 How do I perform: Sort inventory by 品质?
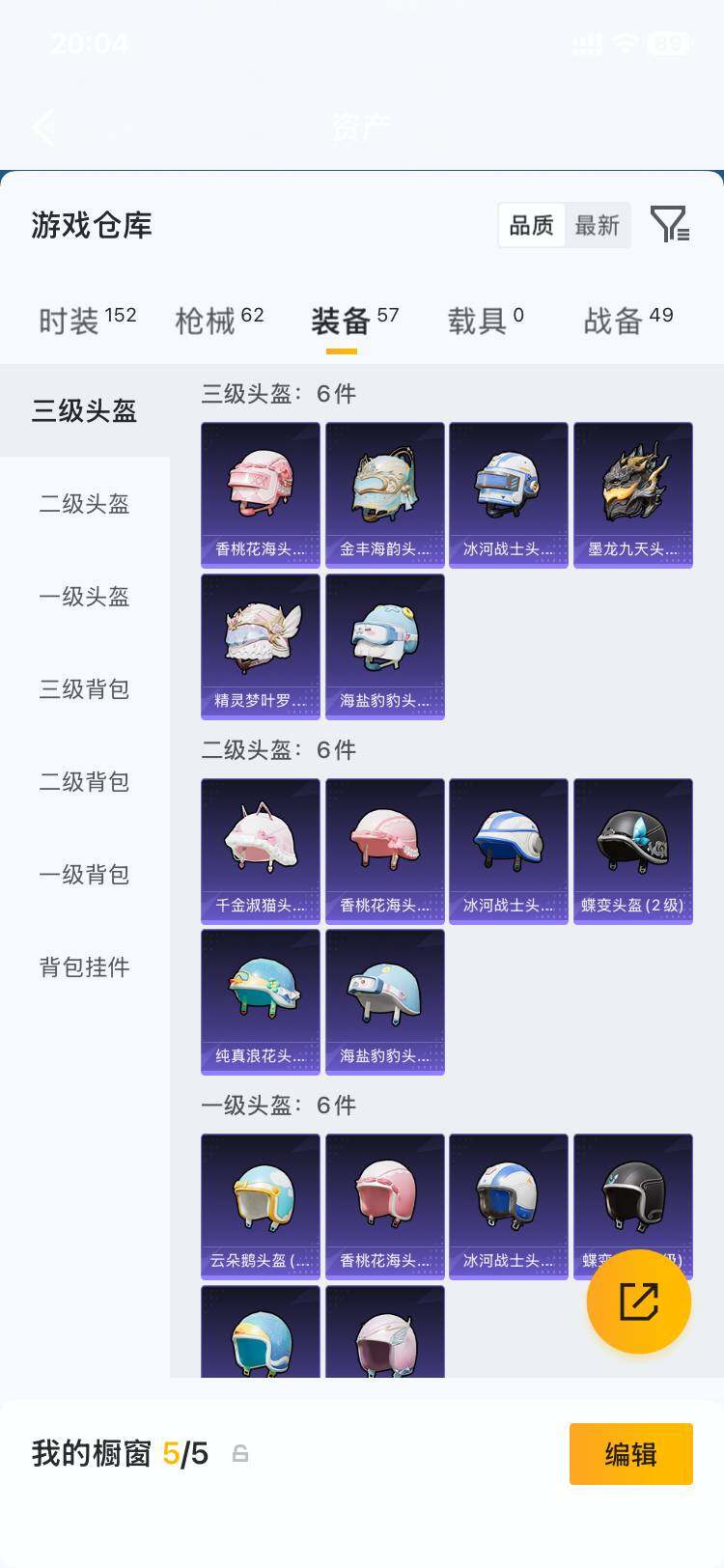[531, 225]
